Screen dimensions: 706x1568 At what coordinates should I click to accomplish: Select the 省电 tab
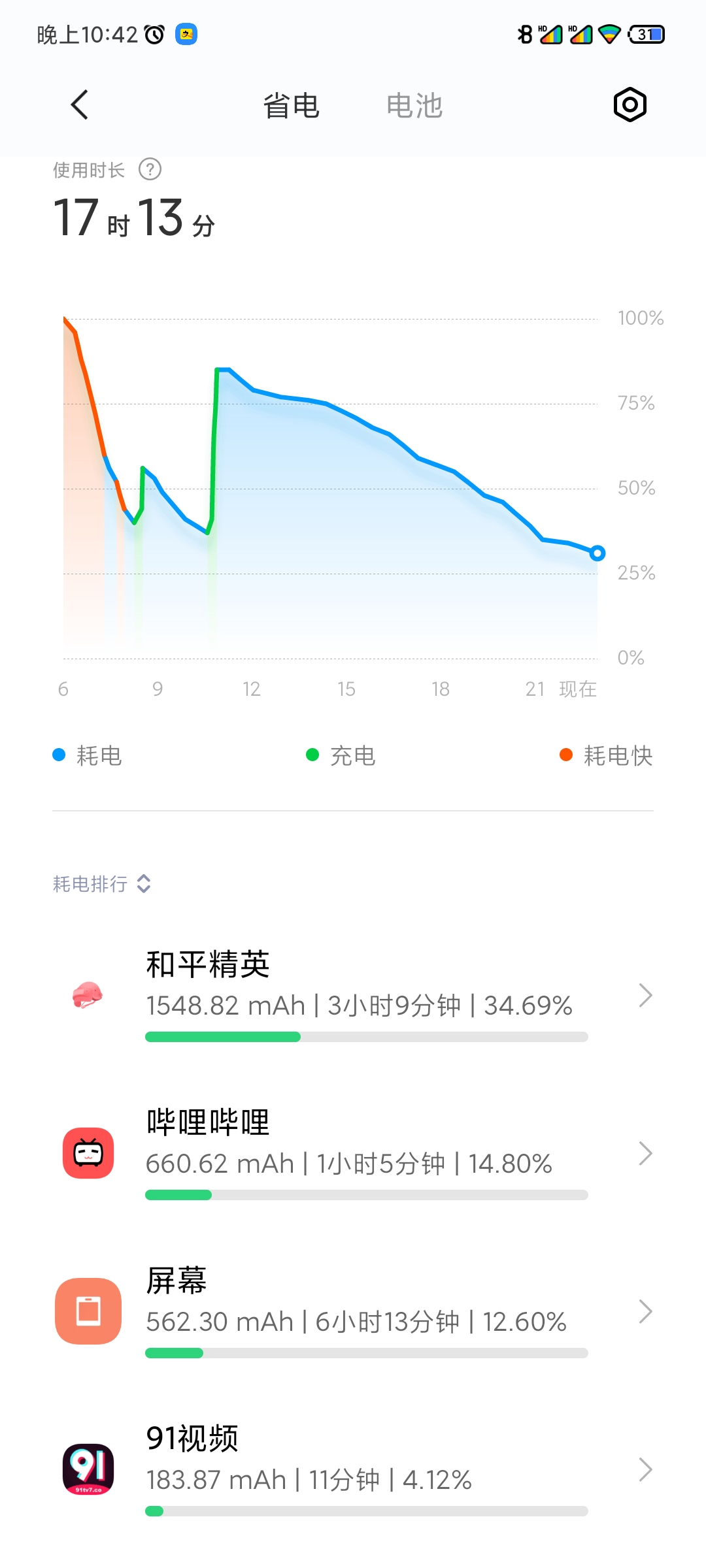[292, 106]
